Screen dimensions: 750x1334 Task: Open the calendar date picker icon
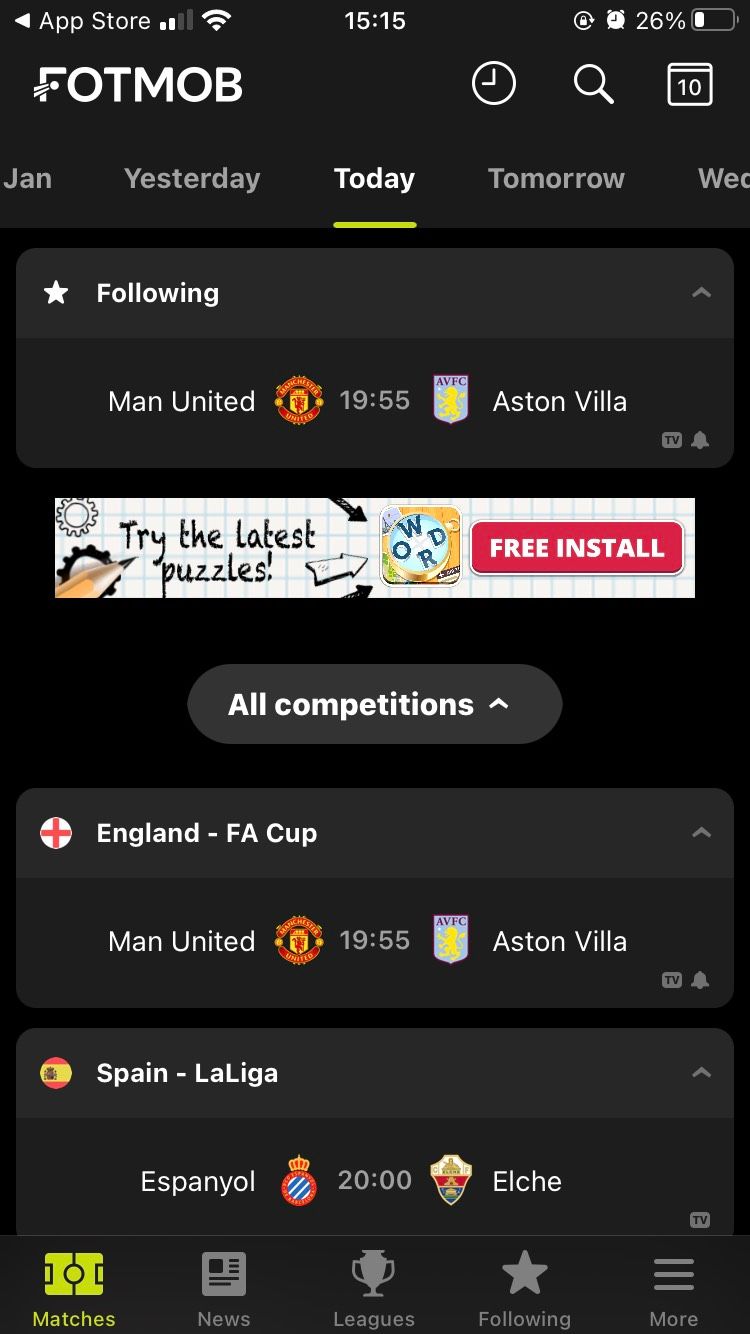pyautogui.click(x=688, y=84)
